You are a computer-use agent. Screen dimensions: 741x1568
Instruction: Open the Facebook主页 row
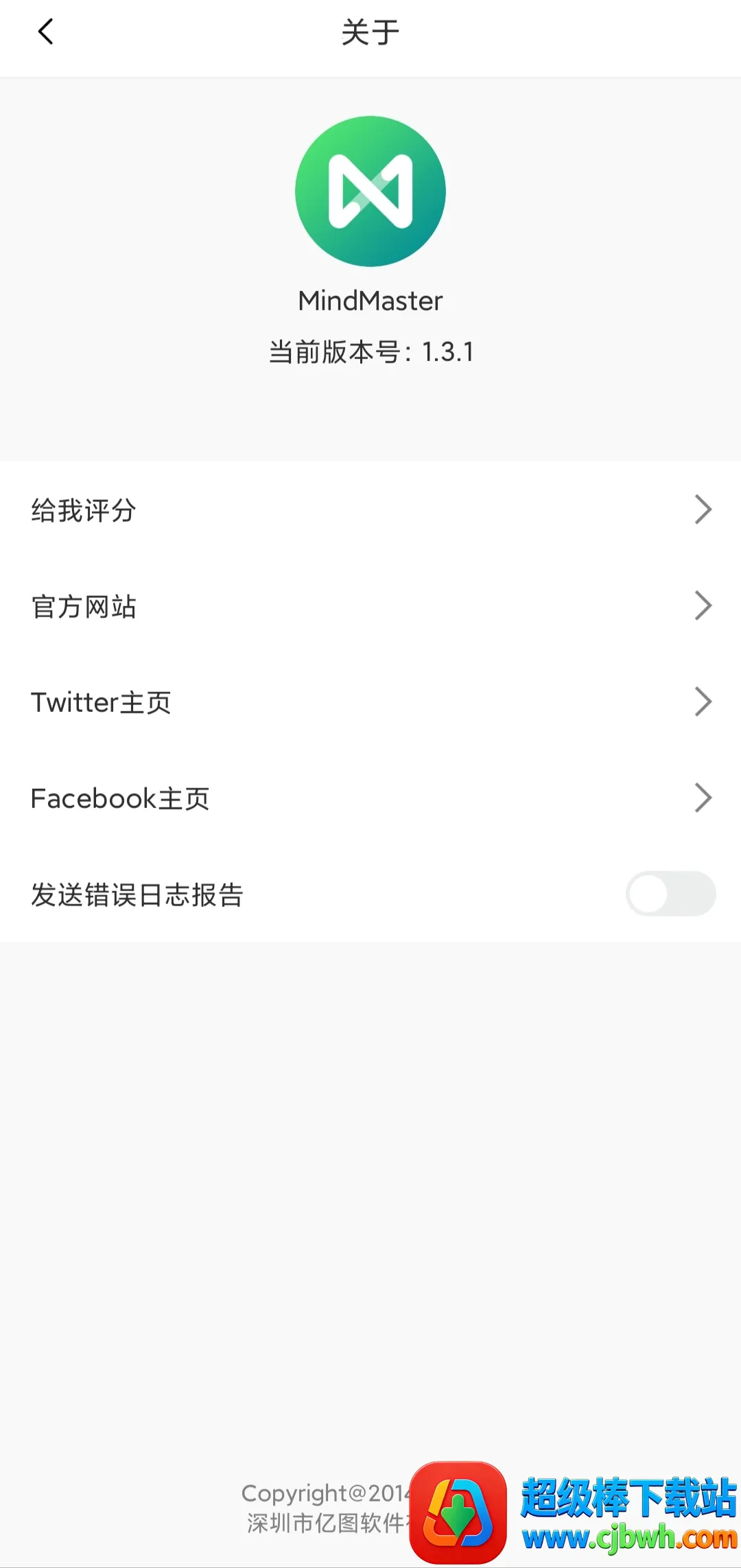[370, 798]
